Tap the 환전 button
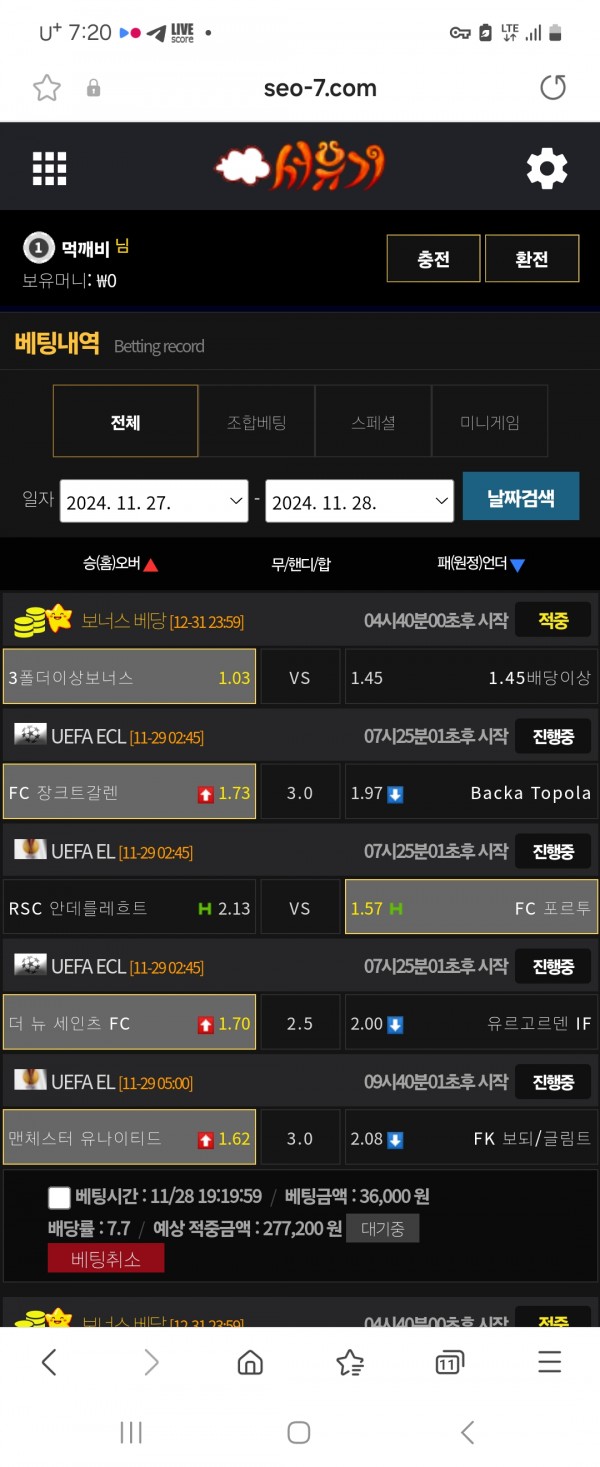This screenshot has width=600, height=1467. point(532,259)
